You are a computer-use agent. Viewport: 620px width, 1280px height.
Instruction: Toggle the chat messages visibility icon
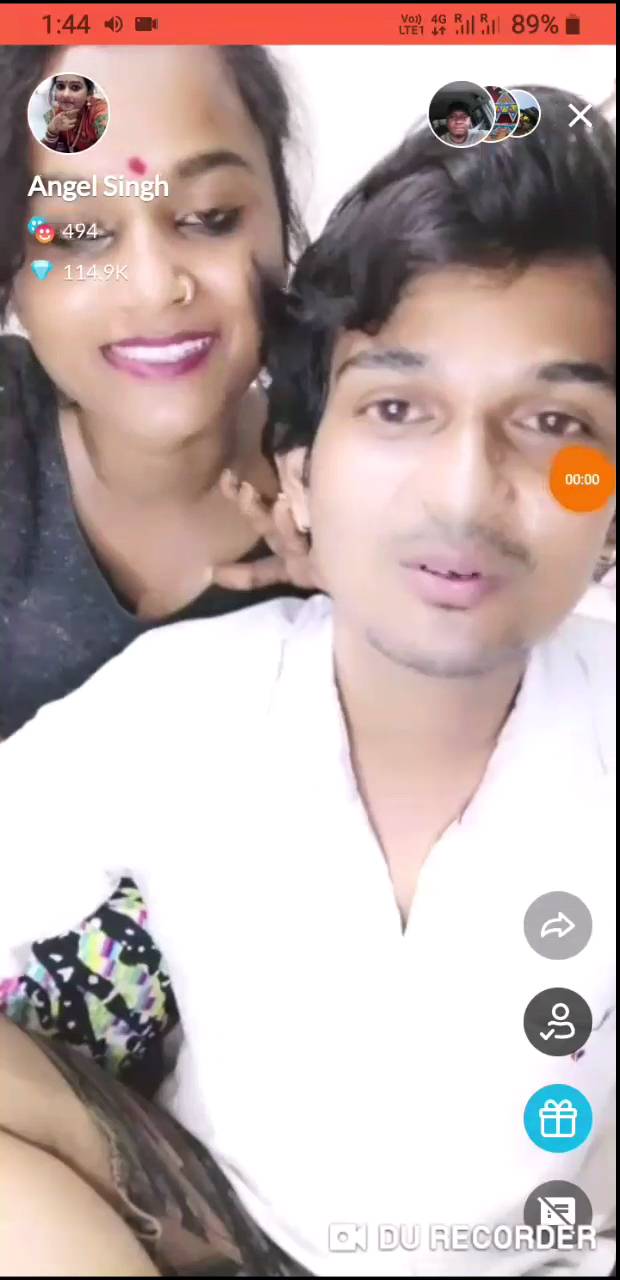click(x=557, y=1211)
